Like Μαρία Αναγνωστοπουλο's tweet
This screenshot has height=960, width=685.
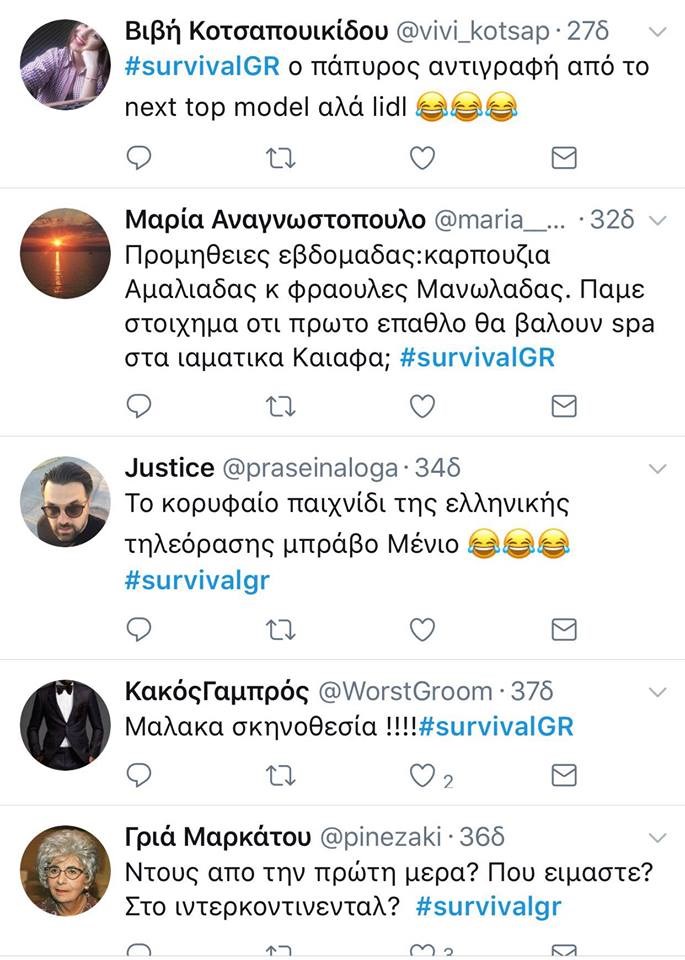[423, 405]
